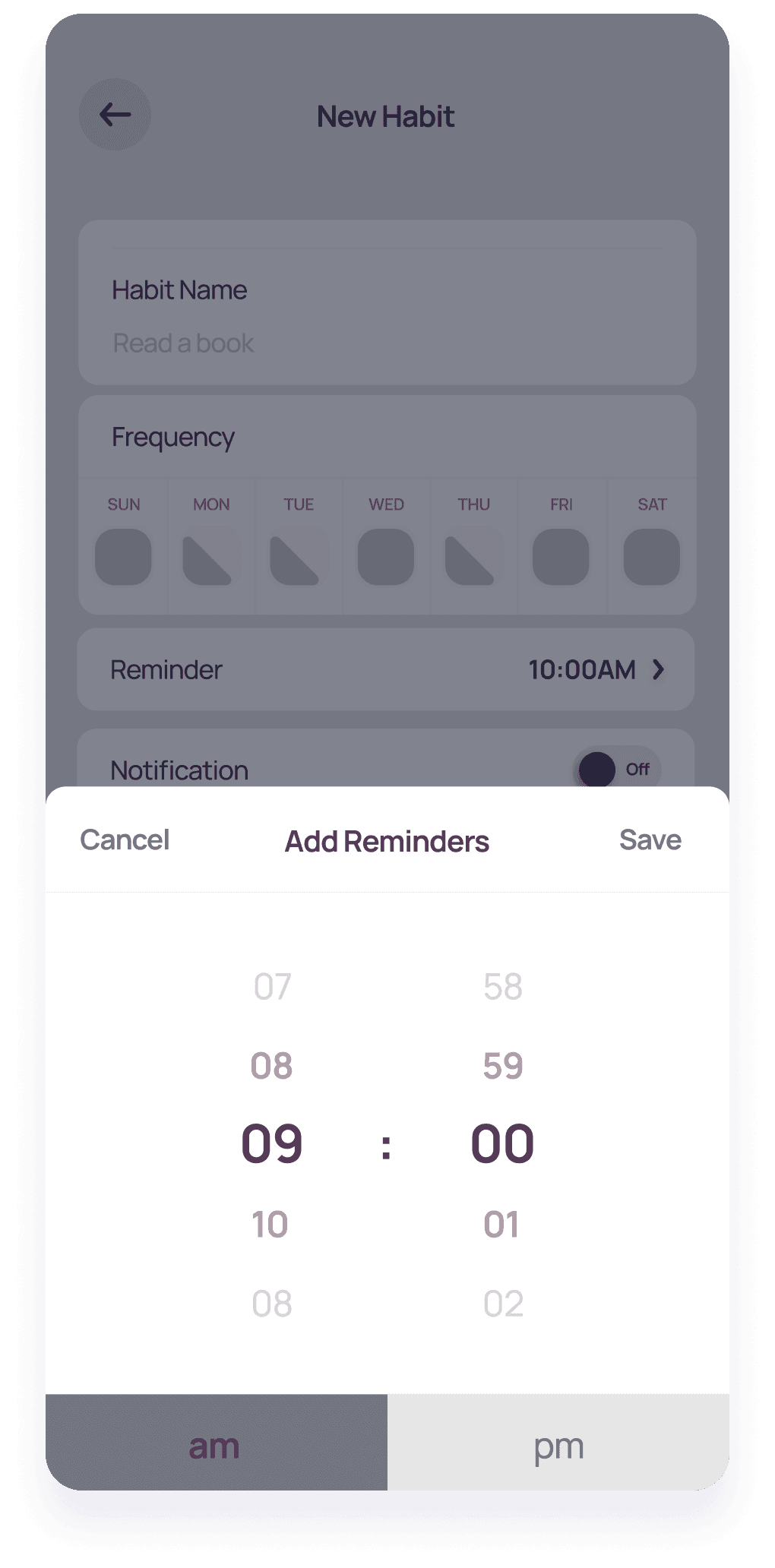Select the FRI day square in Frequency
Screen dimensions: 775x1568
[x=561, y=557]
